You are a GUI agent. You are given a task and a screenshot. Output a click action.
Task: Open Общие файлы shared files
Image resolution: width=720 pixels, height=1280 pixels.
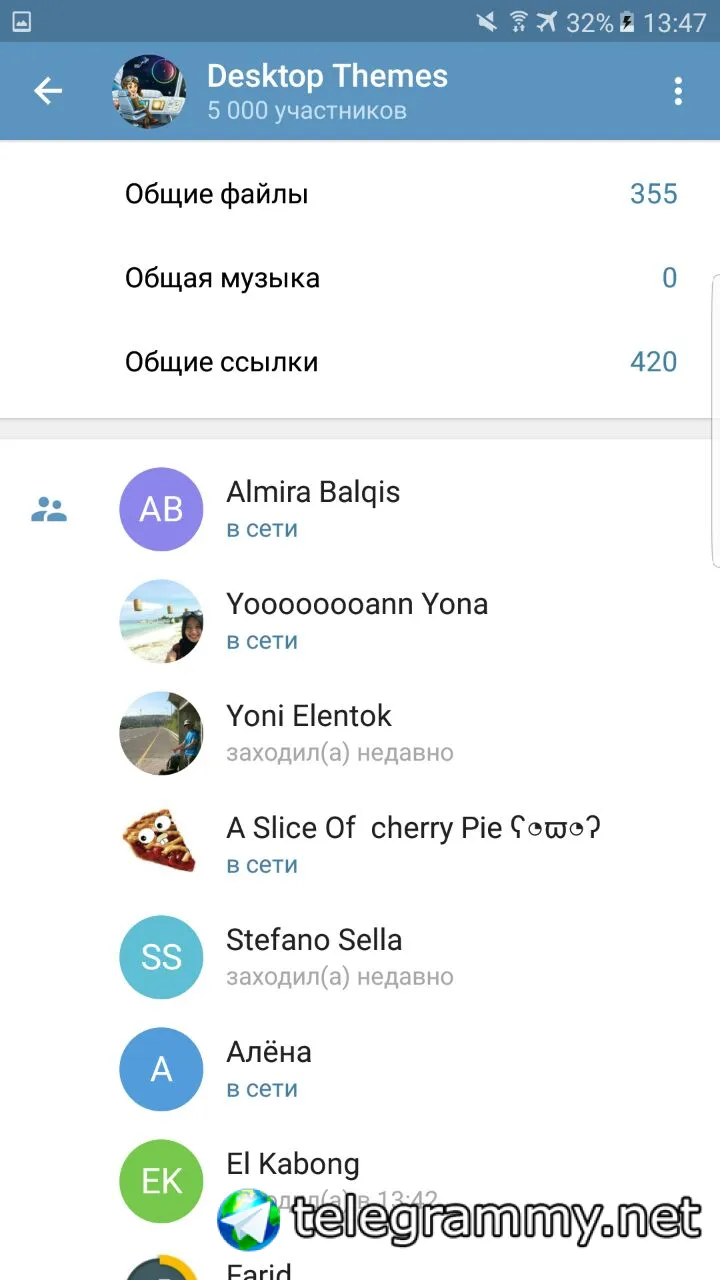pos(400,194)
